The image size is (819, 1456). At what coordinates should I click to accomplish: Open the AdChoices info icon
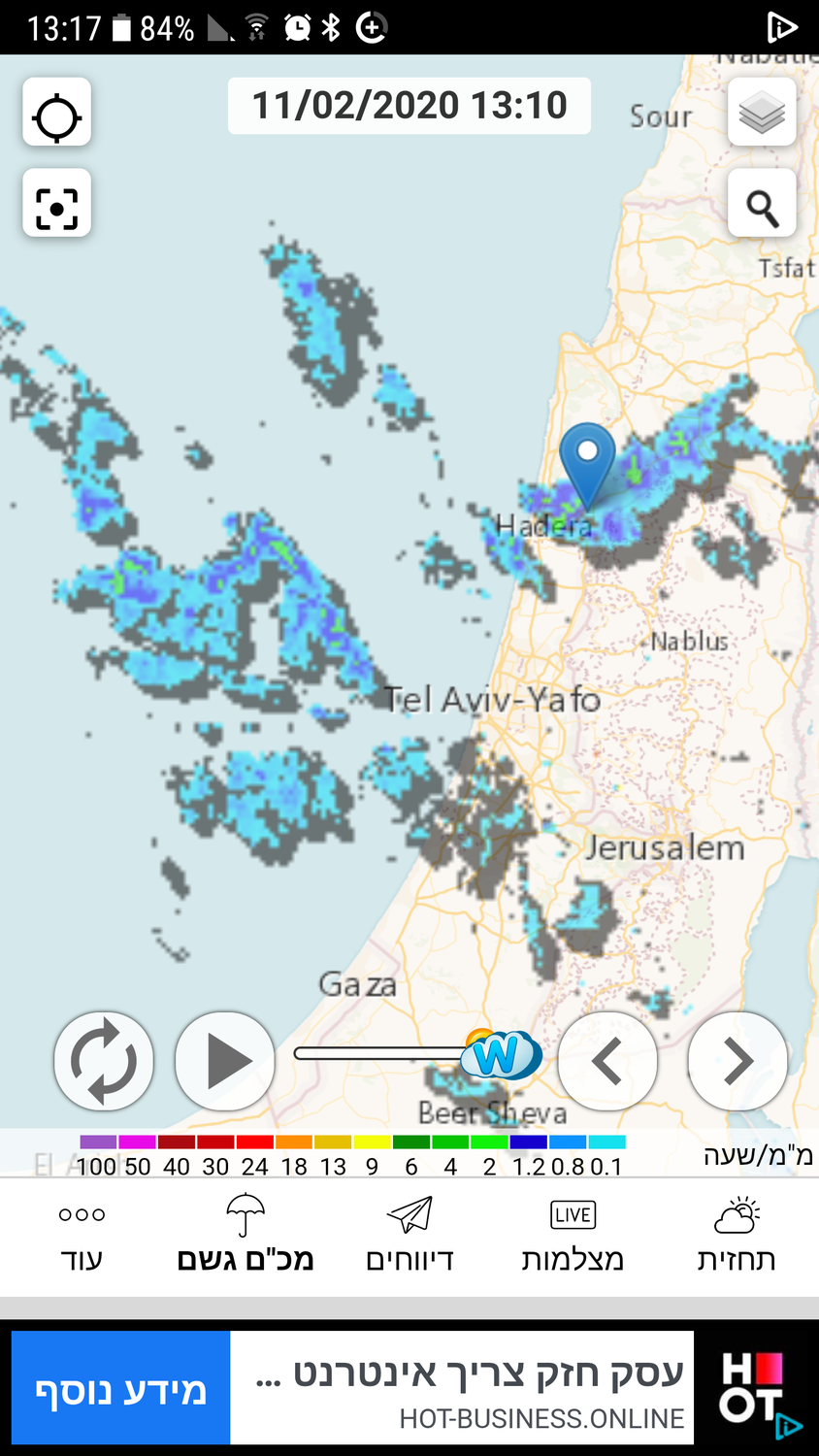(x=790, y=1426)
